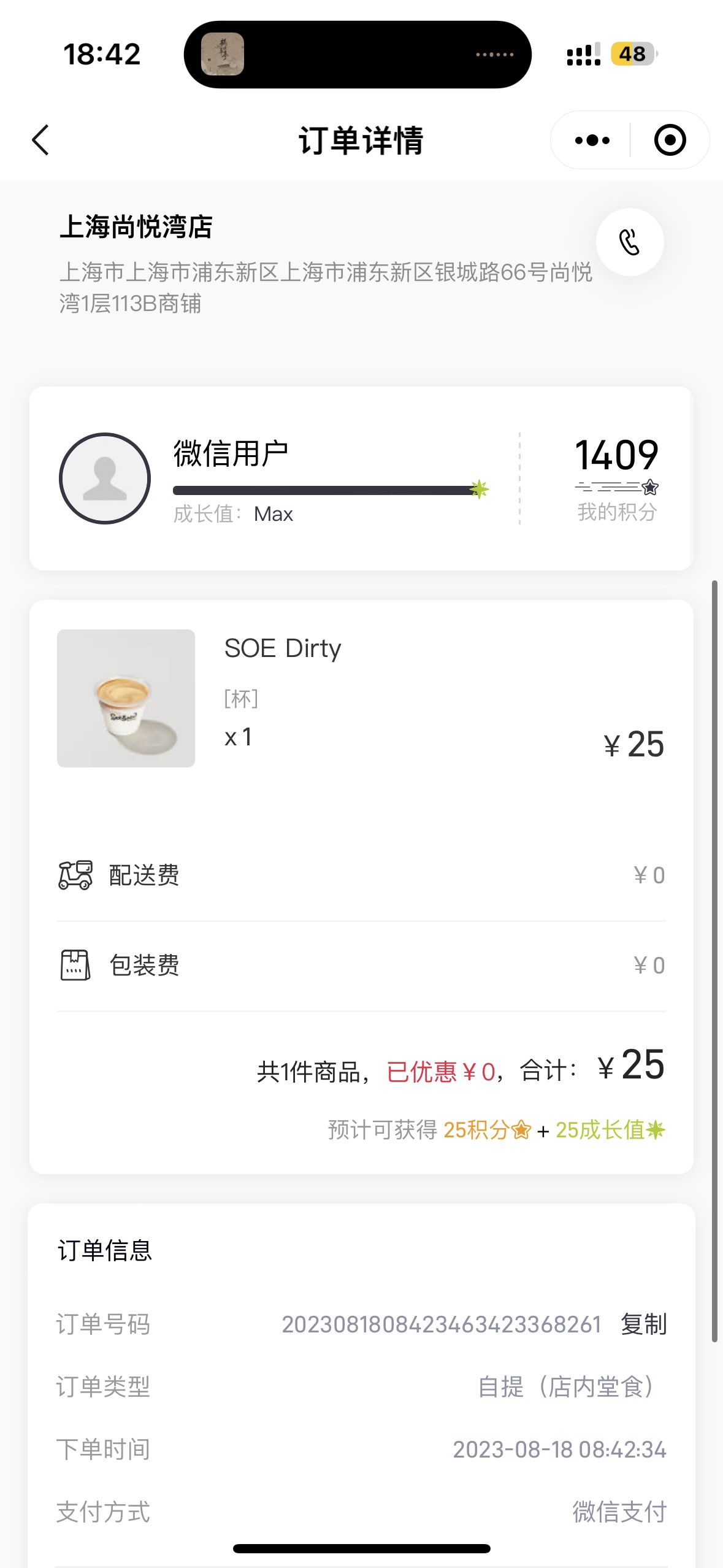Close the mini program with the circle button
Image resolution: width=723 pixels, height=1568 pixels.
coord(670,140)
